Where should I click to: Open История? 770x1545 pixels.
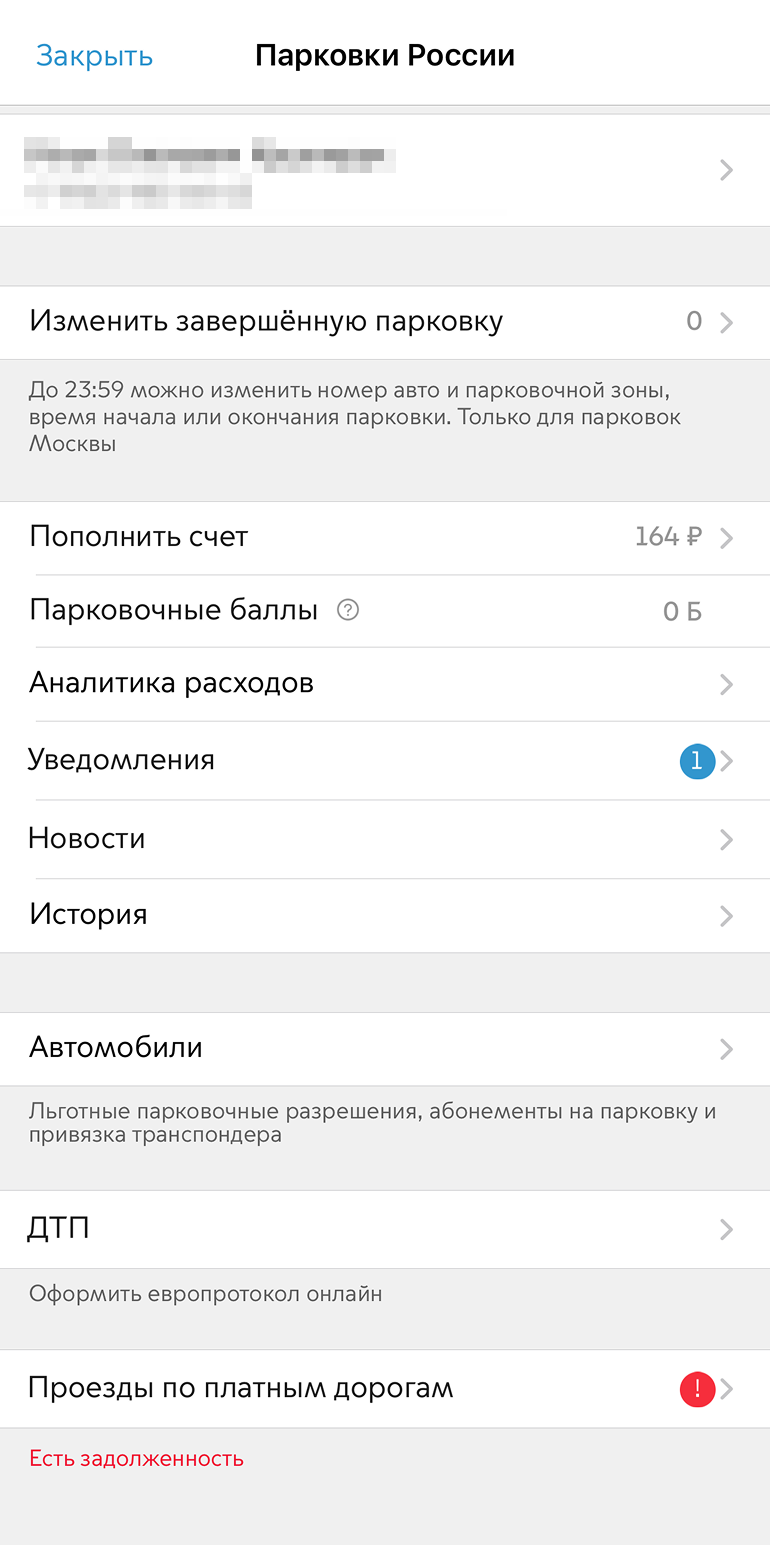pos(385,915)
